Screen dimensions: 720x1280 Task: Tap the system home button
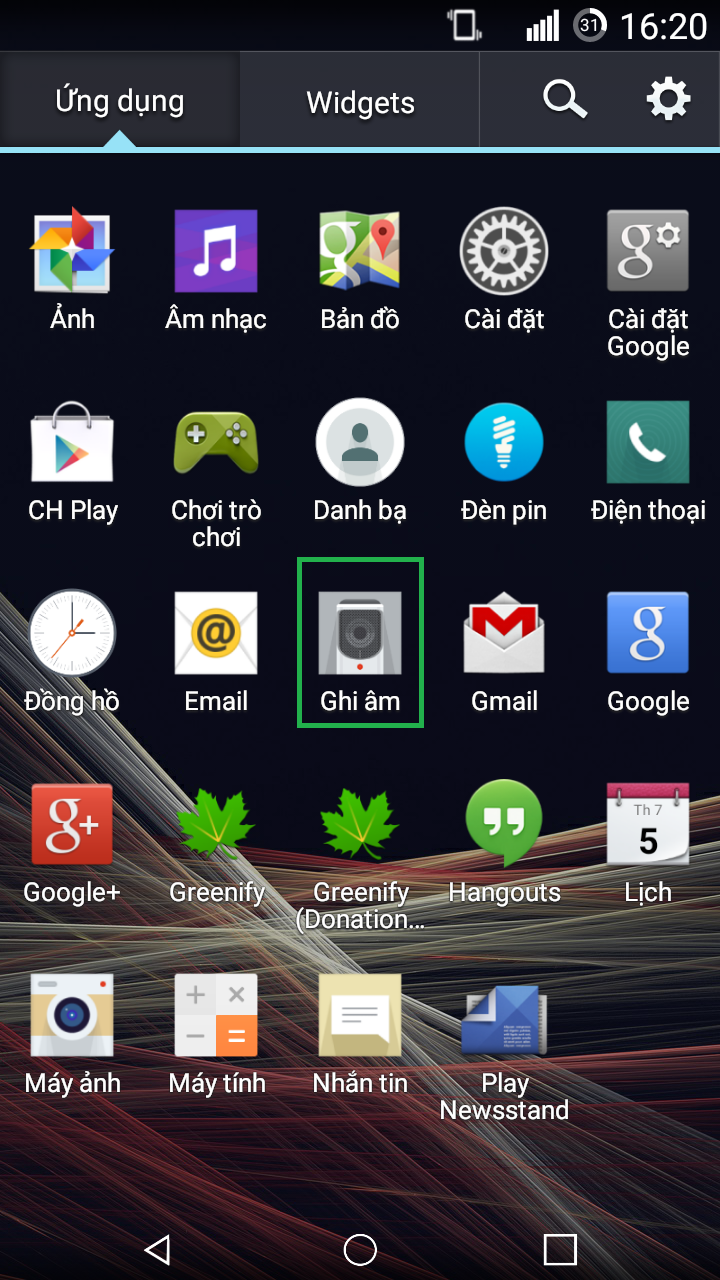point(360,1249)
